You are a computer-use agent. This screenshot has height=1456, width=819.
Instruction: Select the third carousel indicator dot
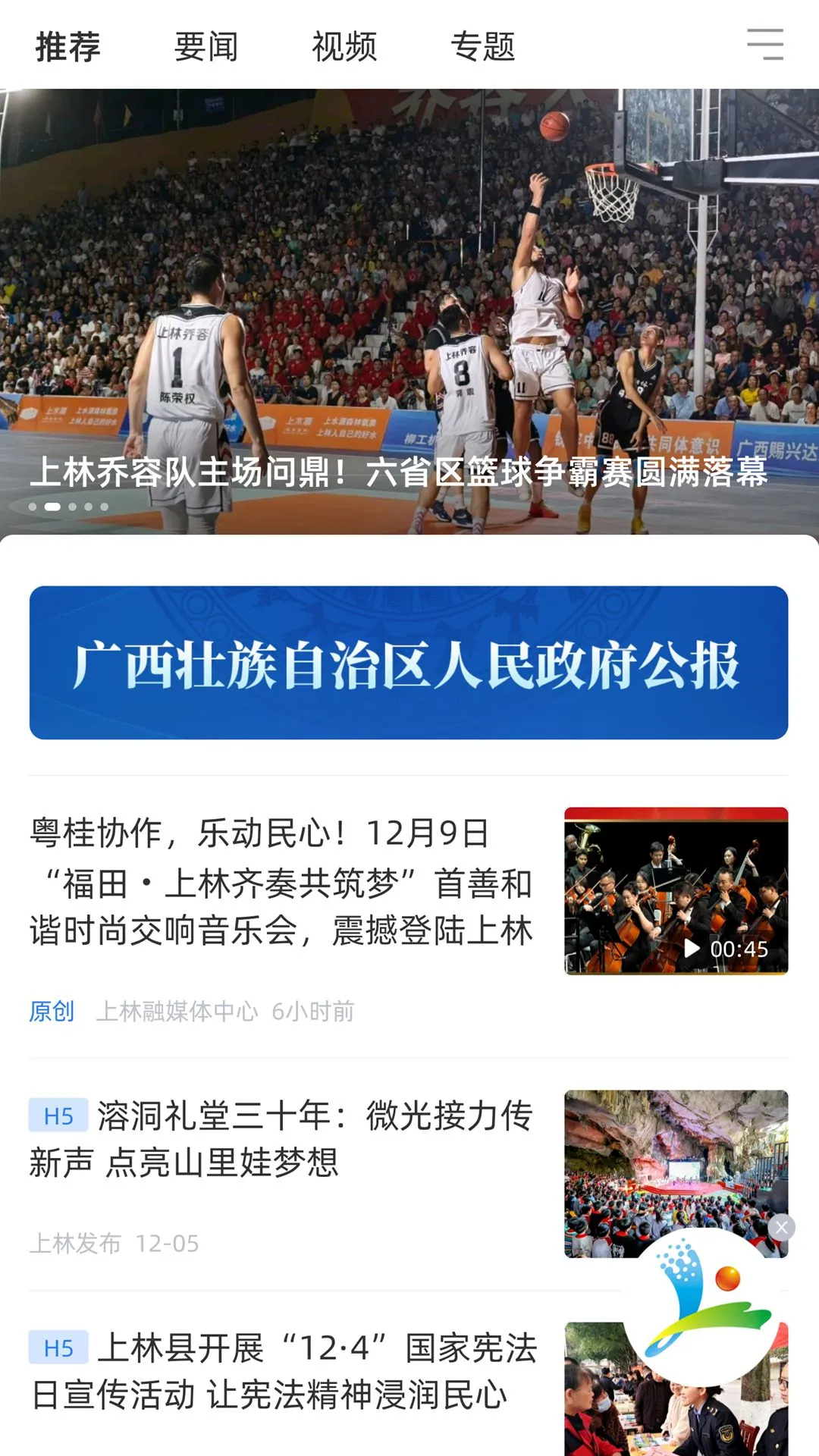click(72, 505)
